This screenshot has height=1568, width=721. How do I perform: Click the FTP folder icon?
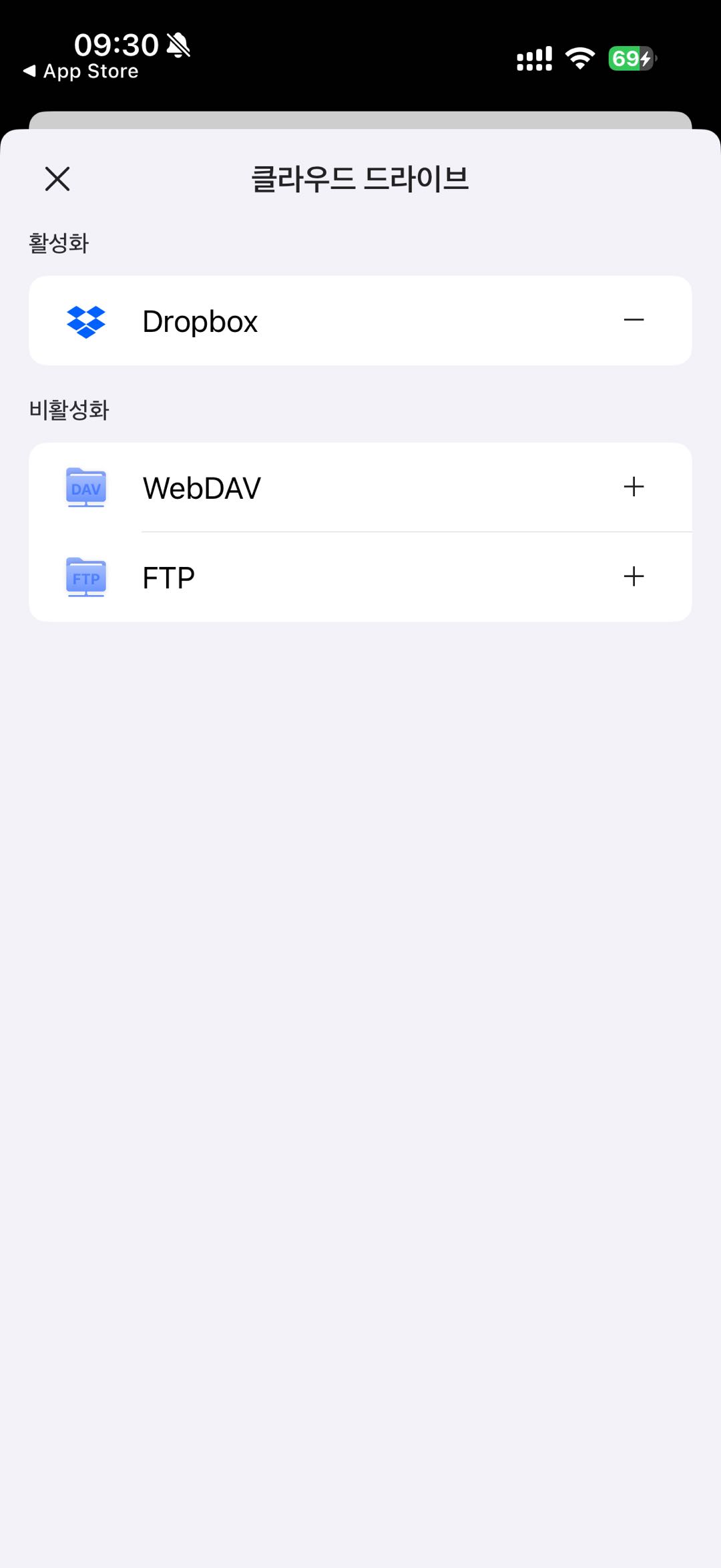coord(85,577)
